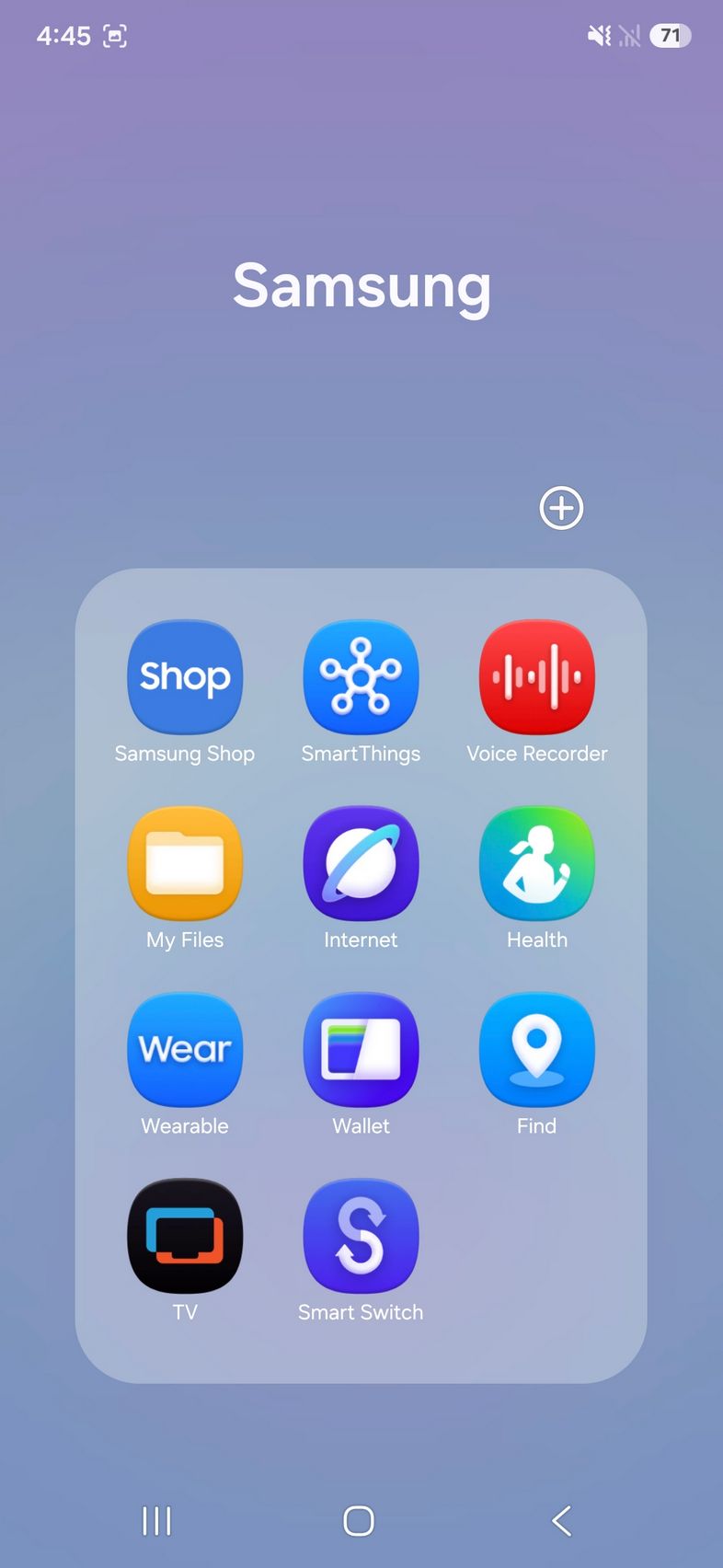Return to the home screen
723x1568 pixels.
click(359, 1521)
